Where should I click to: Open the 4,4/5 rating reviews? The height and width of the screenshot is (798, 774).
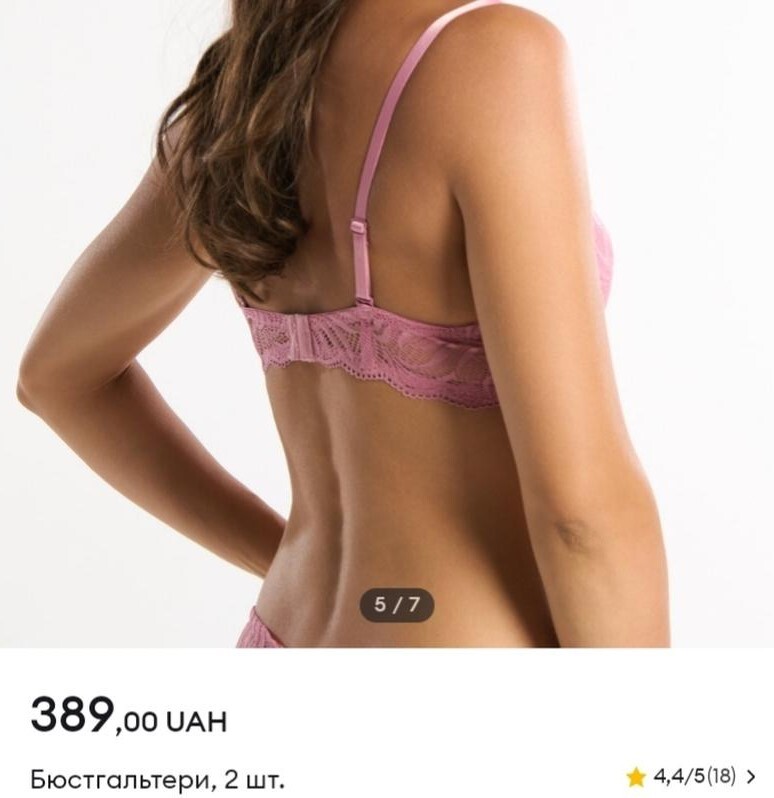(x=692, y=775)
